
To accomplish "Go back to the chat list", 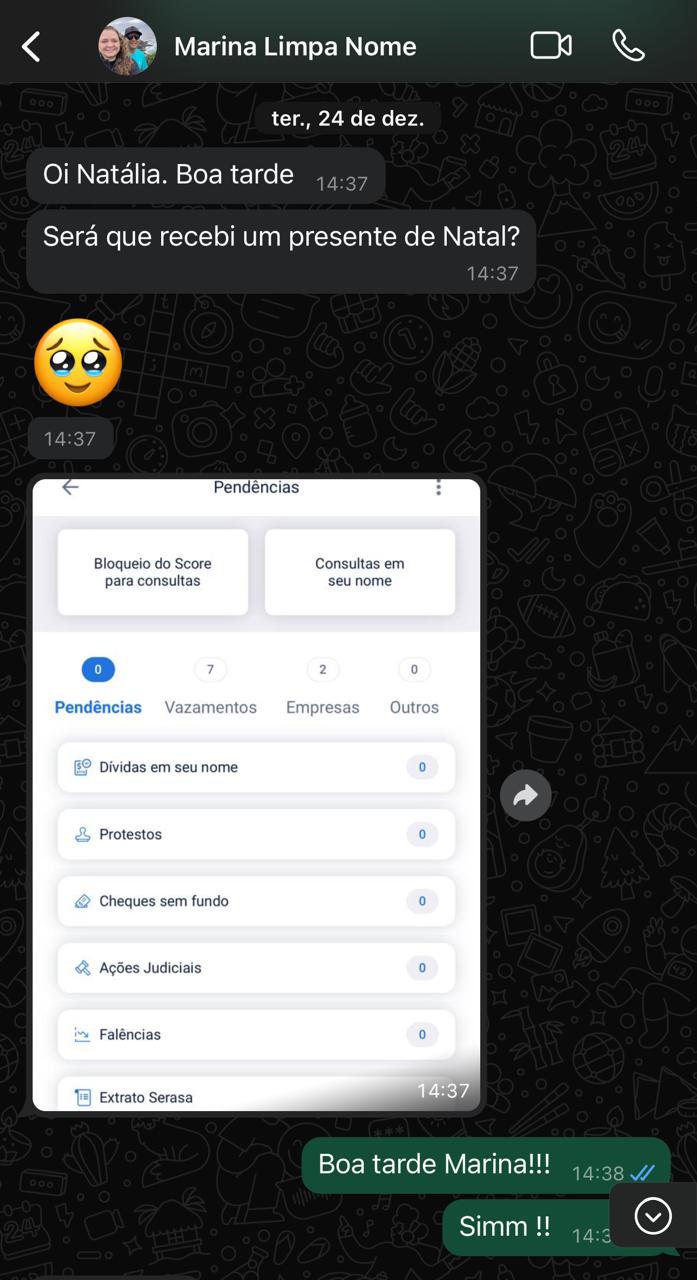I will (x=32, y=46).
